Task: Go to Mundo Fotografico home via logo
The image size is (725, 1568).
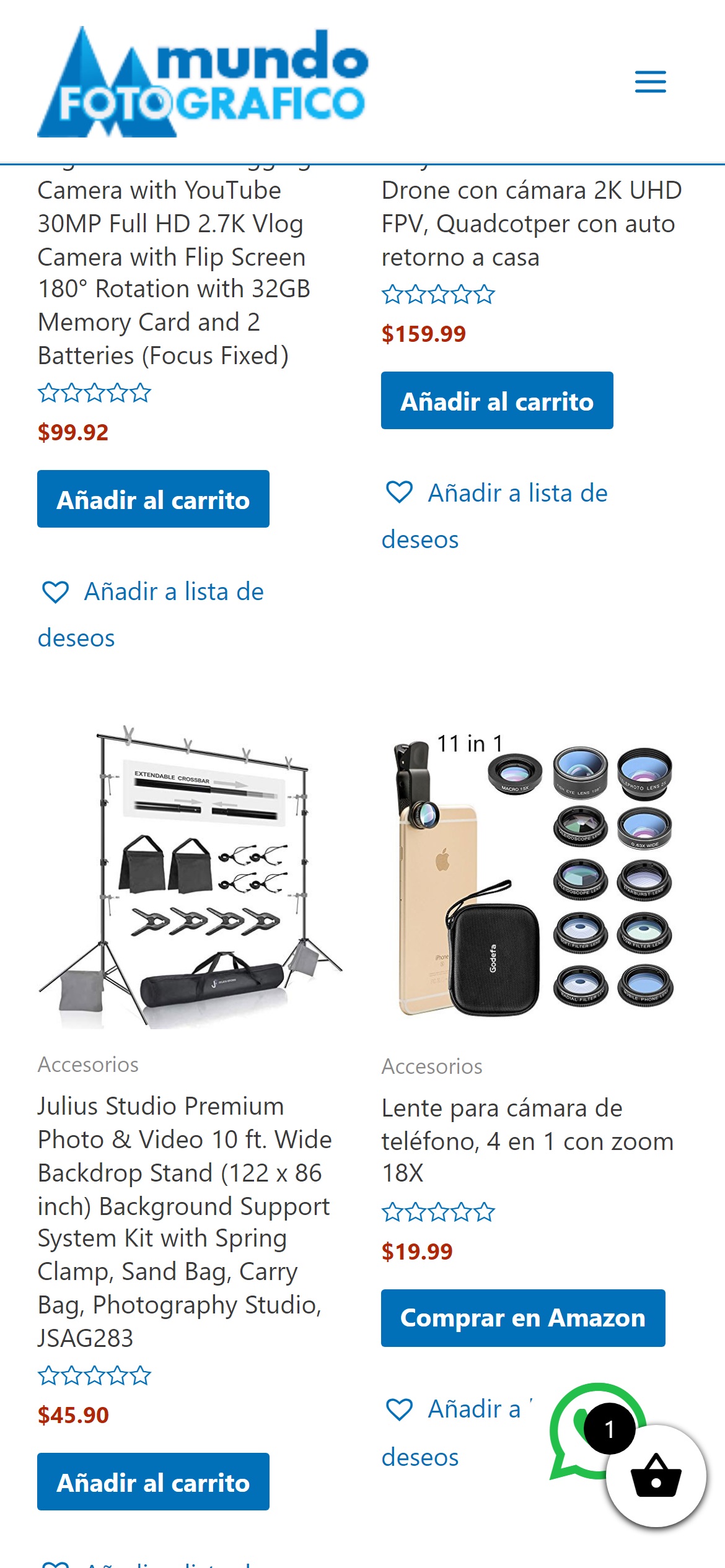Action: [203, 82]
